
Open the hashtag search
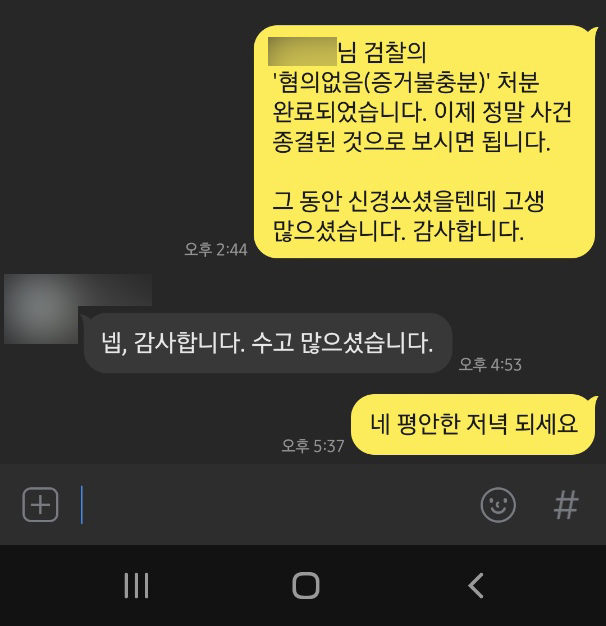[566, 505]
